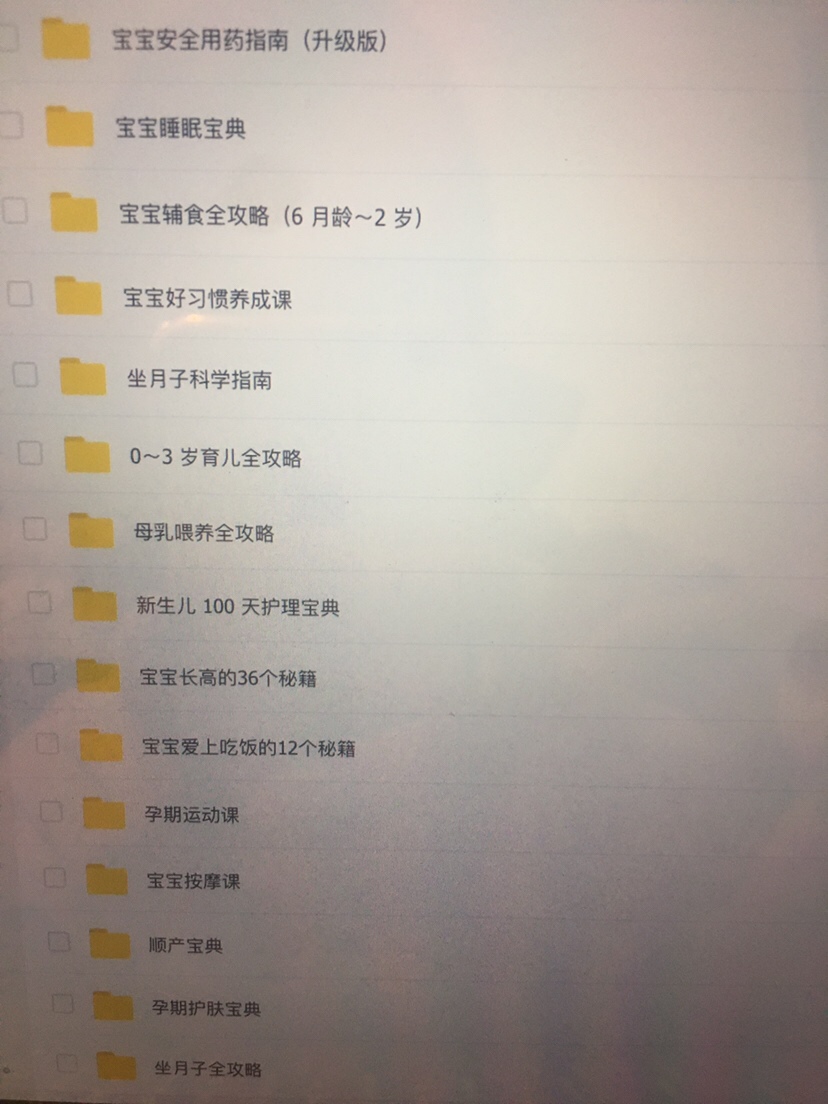Open the 坐月子全攻略 folder

(x=208, y=1068)
